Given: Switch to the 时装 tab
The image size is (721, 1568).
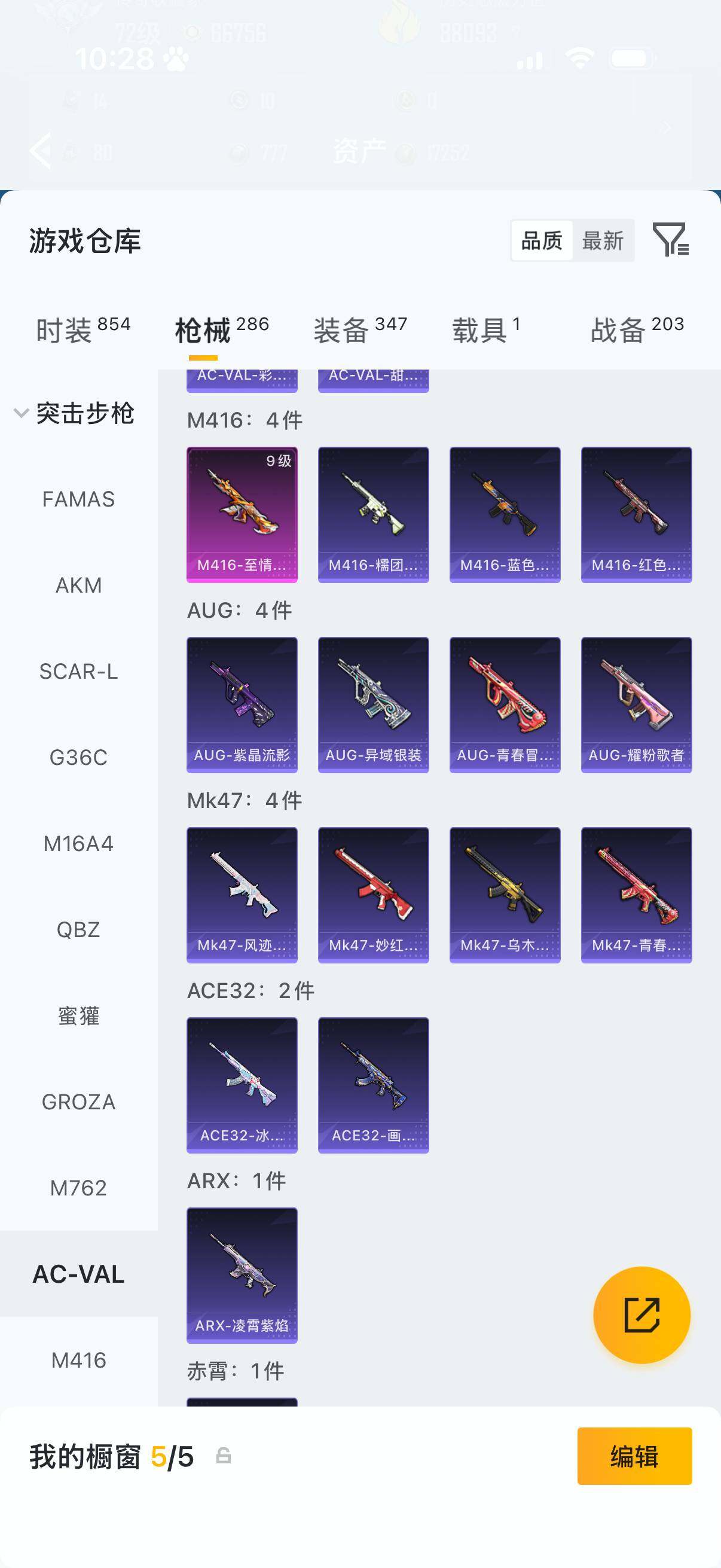Looking at the screenshot, I should [83, 331].
